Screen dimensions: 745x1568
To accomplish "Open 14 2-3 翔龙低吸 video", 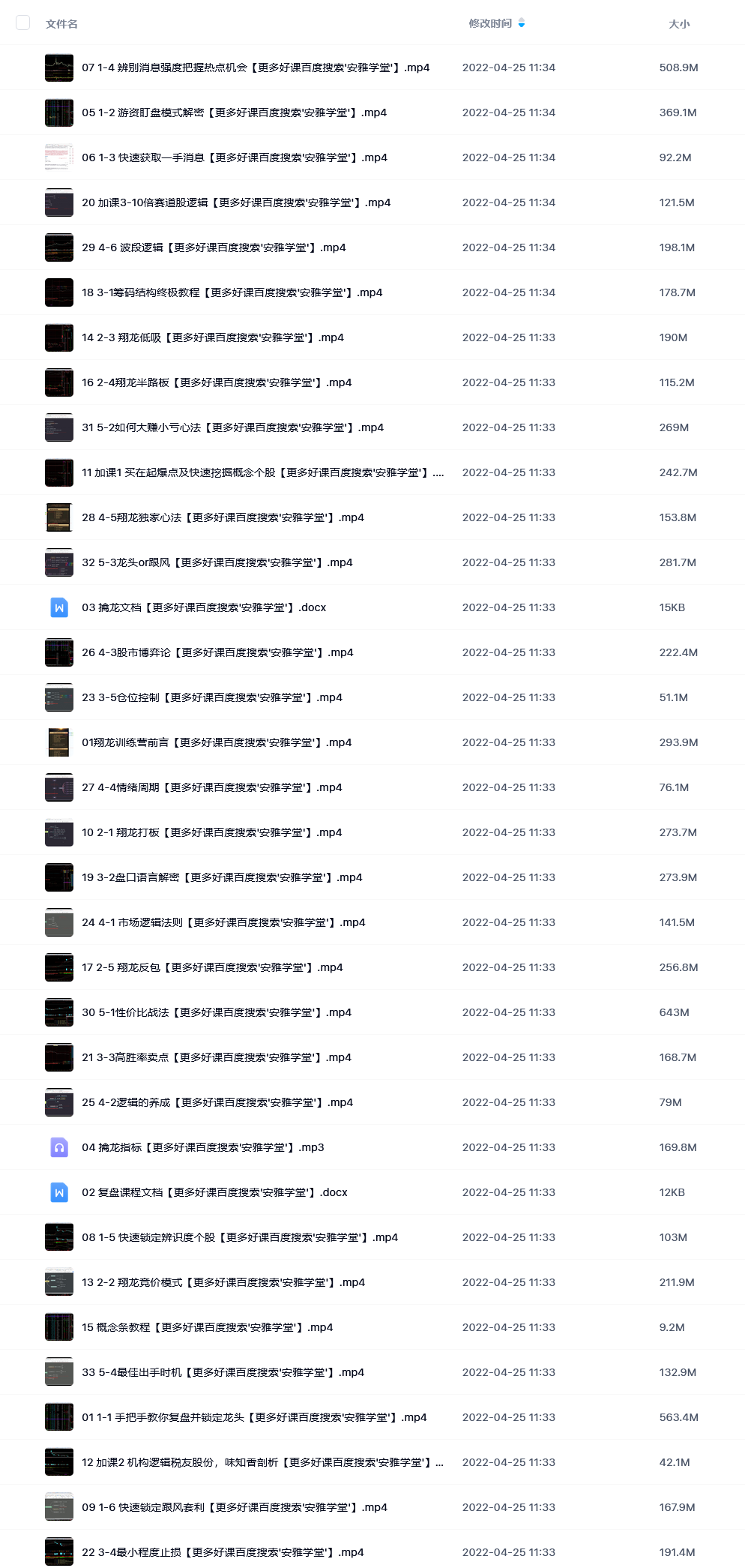I will 213,337.
